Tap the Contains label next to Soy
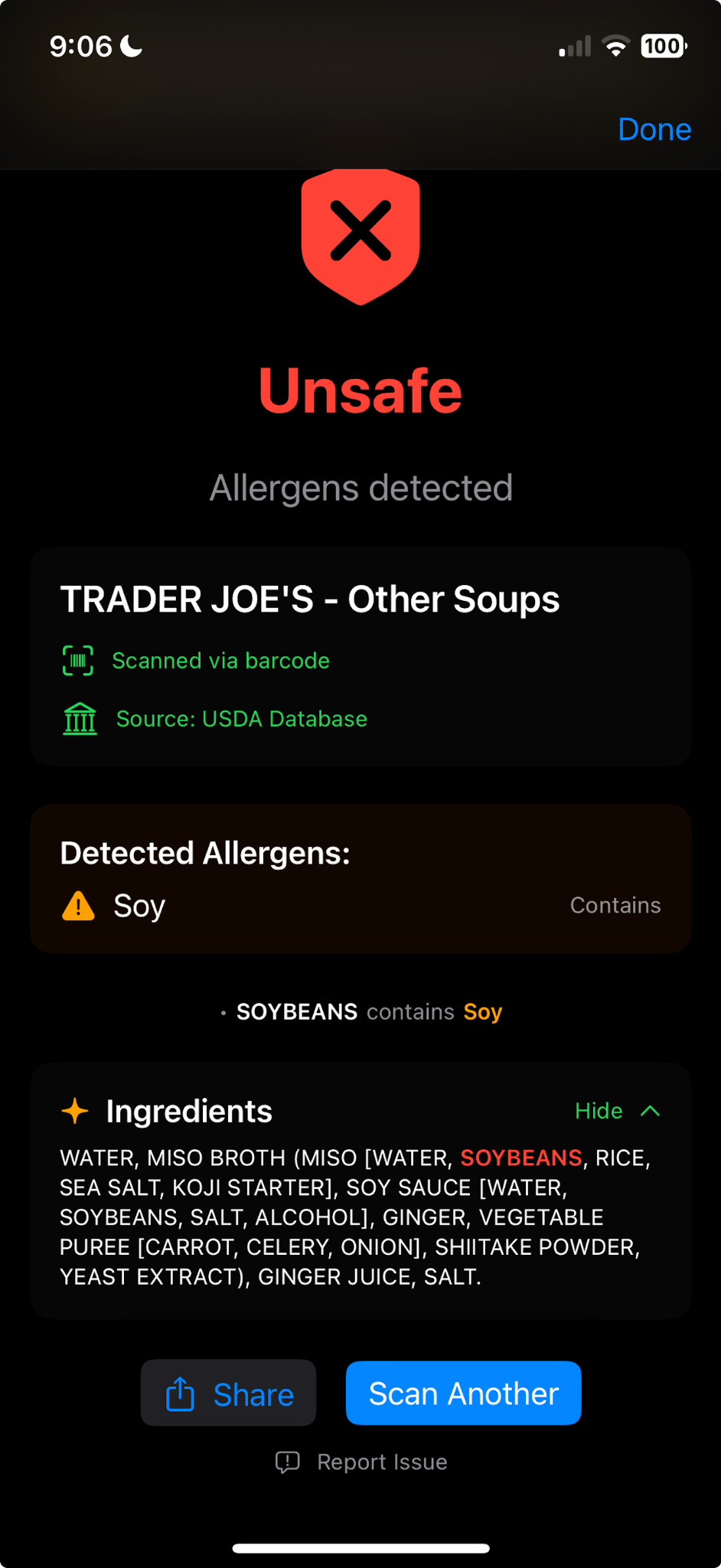 [x=615, y=905]
